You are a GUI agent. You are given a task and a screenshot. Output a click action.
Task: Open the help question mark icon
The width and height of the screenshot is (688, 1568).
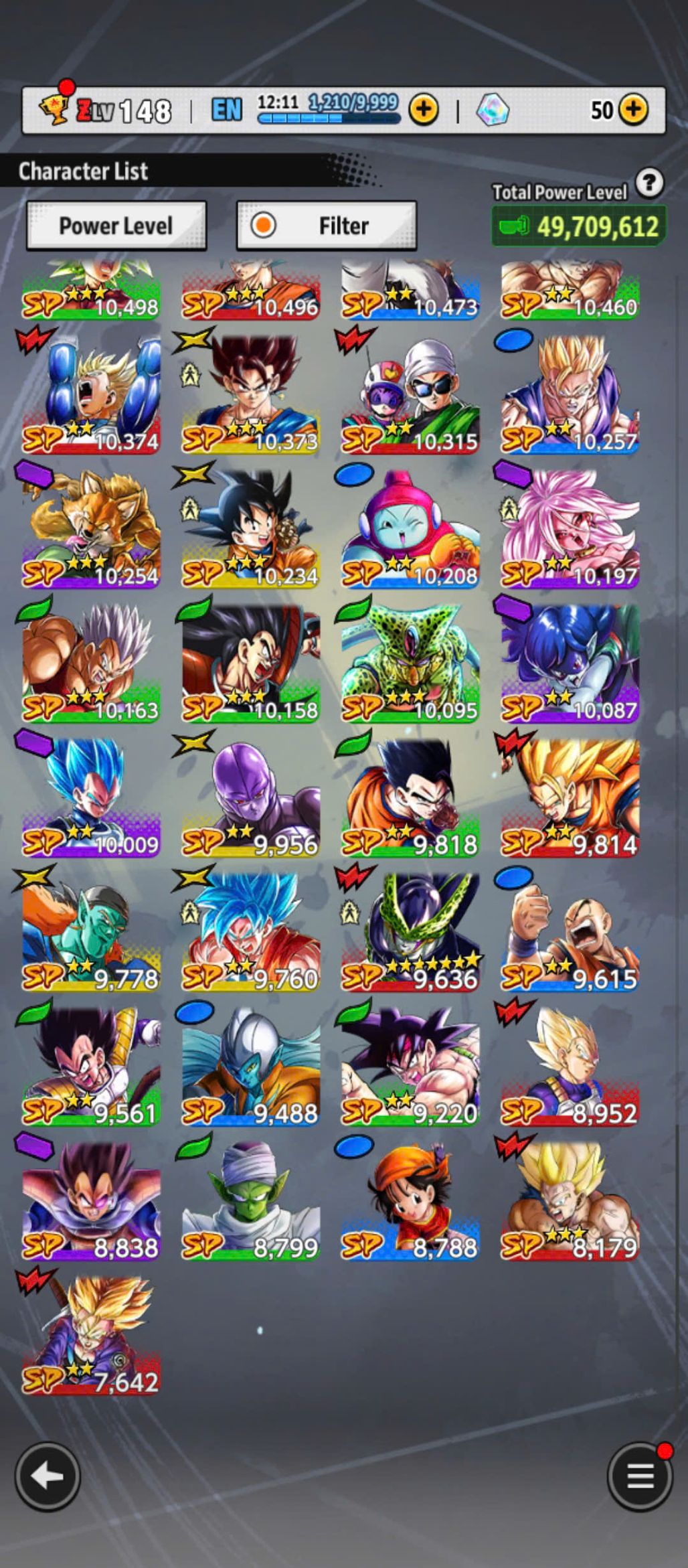point(649,182)
